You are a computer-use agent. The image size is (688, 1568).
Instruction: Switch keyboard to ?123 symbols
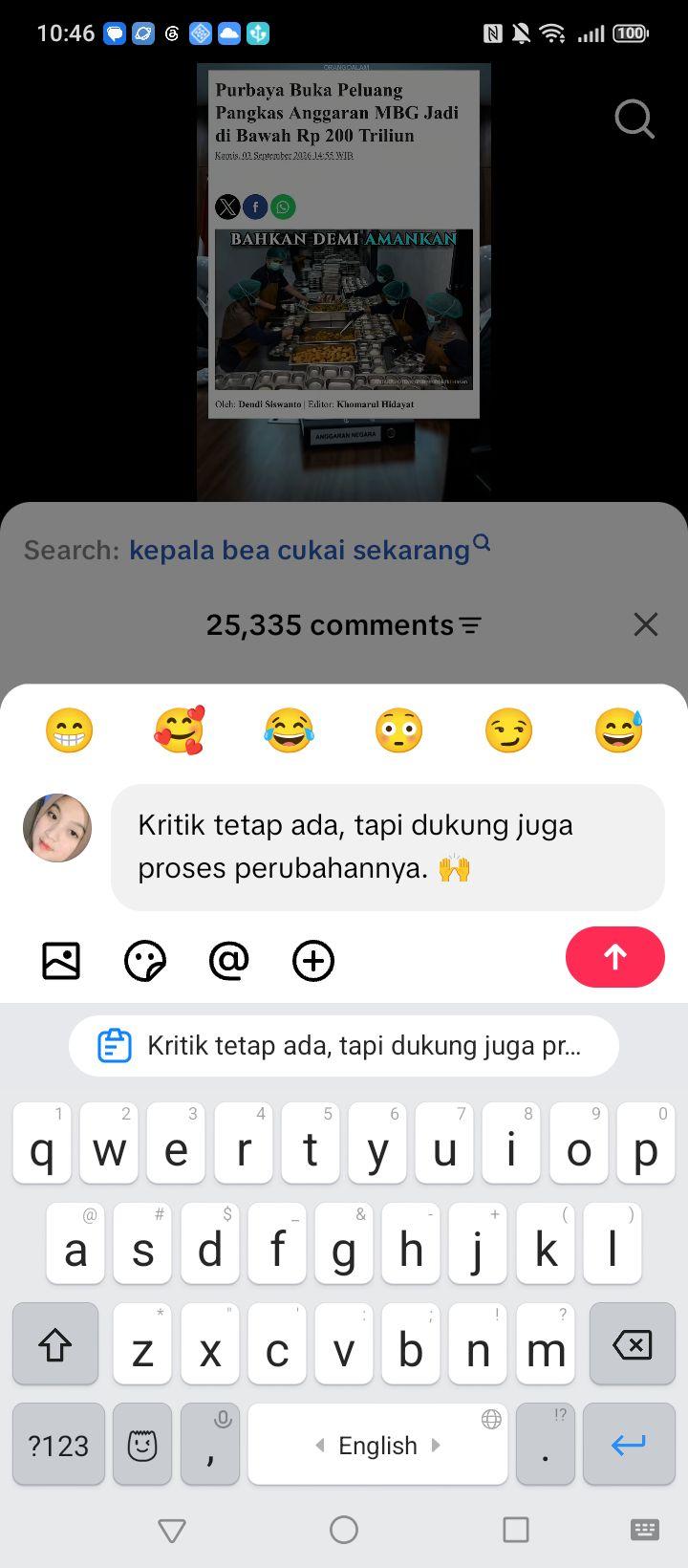pos(58,1444)
